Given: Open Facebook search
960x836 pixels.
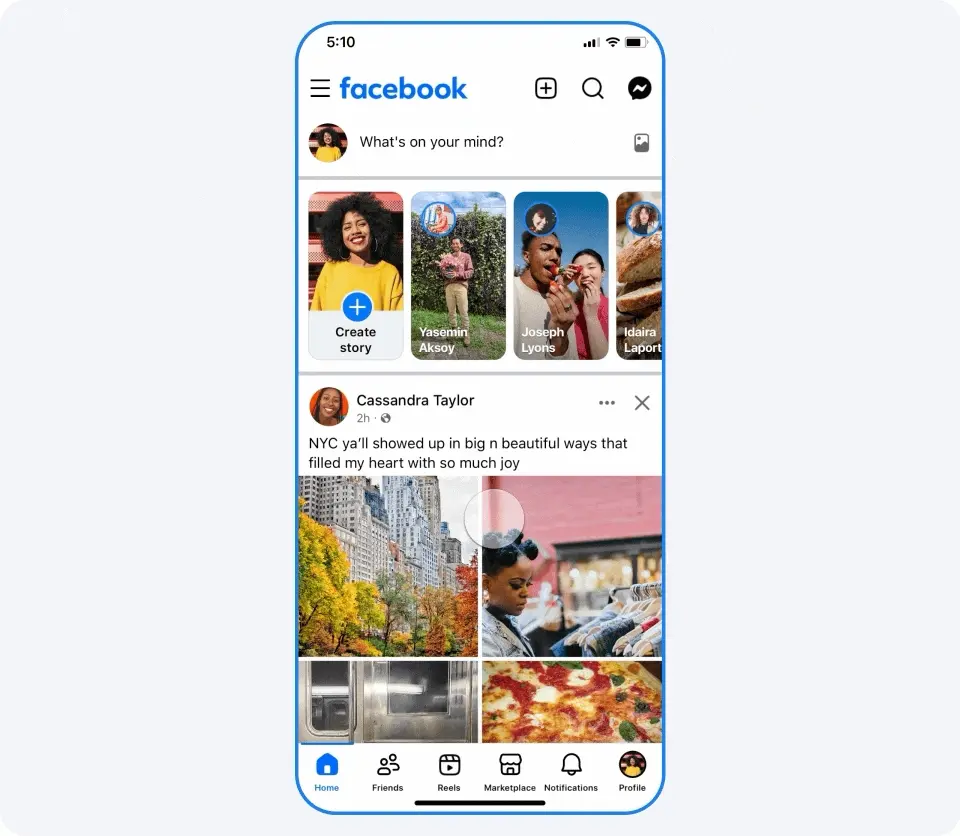Looking at the screenshot, I should 592,89.
